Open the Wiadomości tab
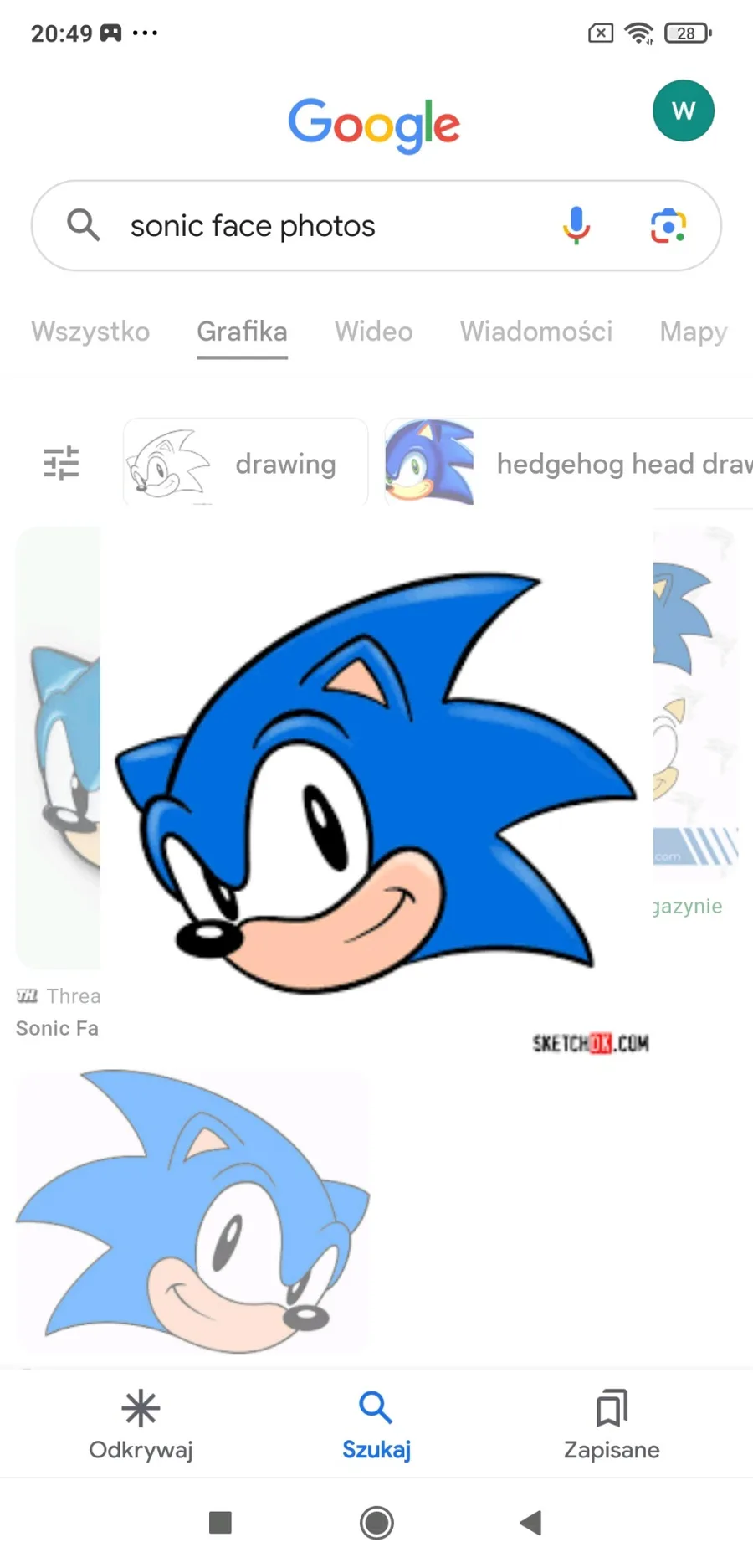The height and width of the screenshot is (1568, 753). (x=535, y=332)
